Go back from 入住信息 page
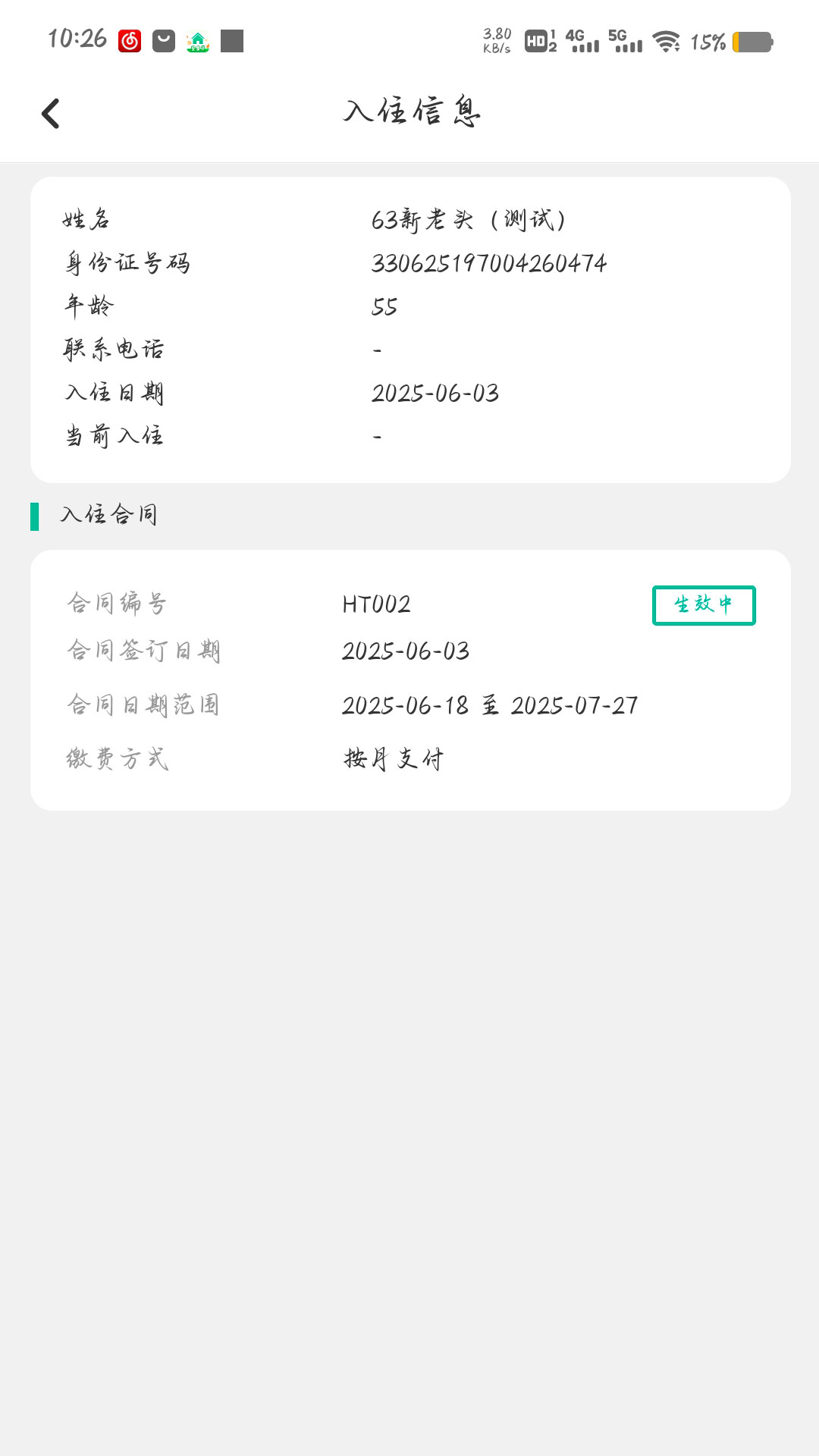The image size is (819, 1456). tap(51, 114)
